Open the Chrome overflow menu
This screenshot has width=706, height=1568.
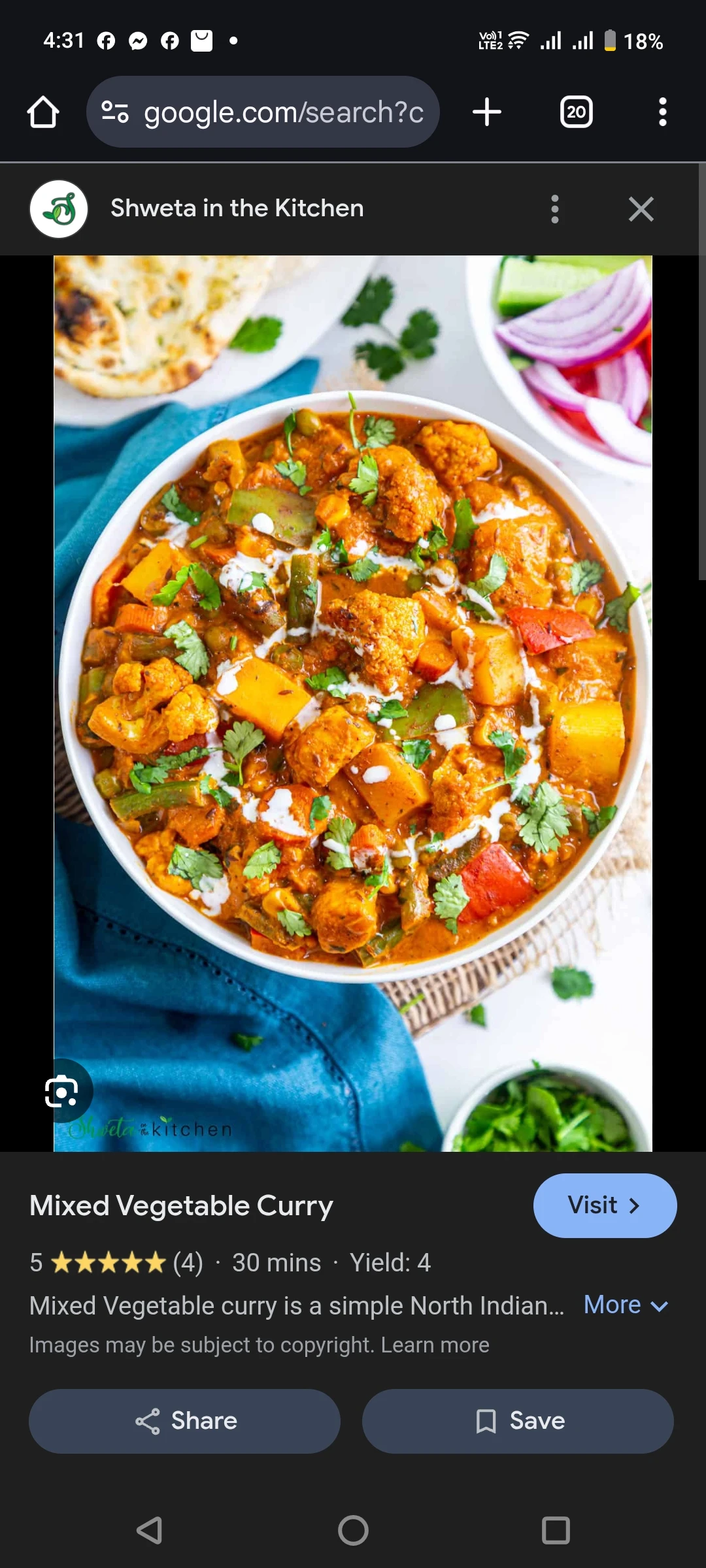[x=662, y=112]
